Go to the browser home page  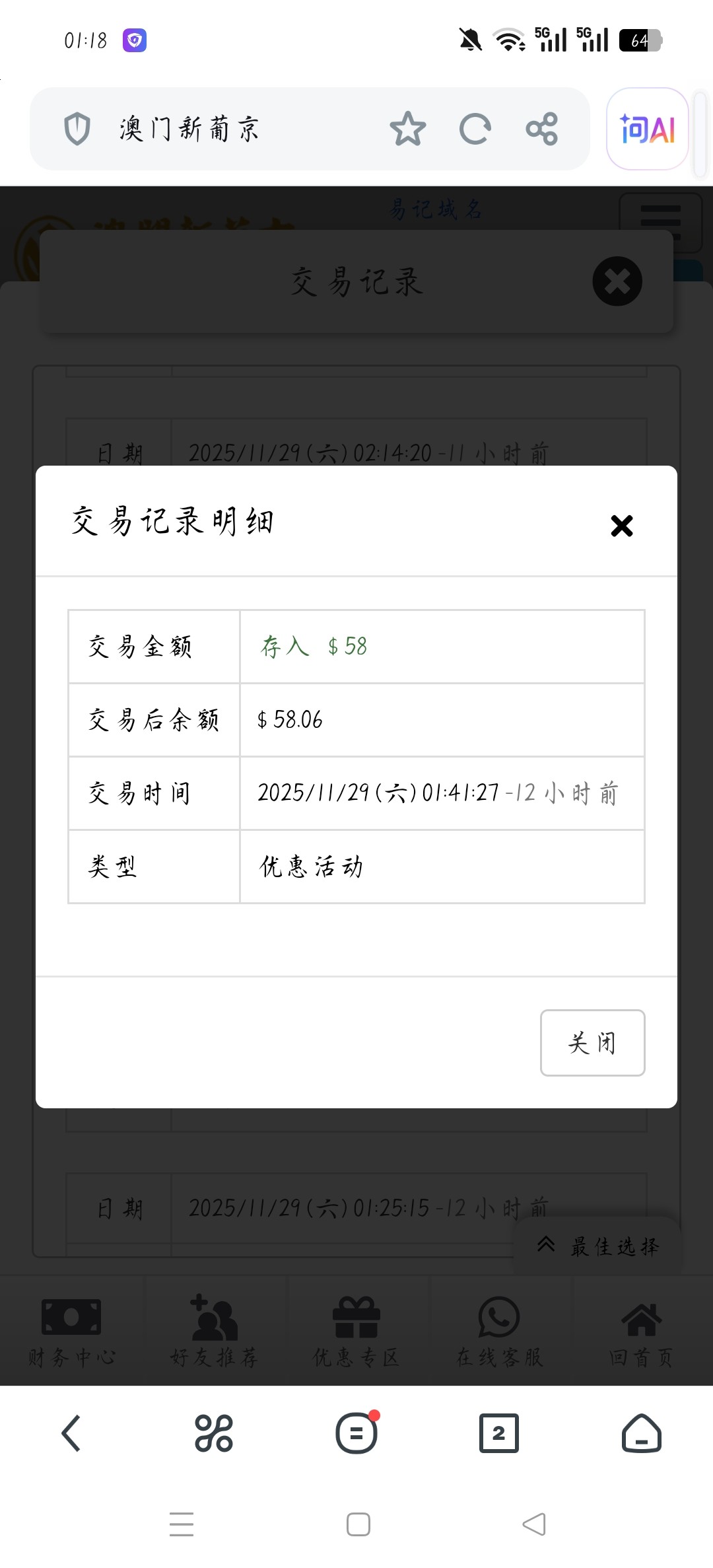click(x=641, y=1433)
